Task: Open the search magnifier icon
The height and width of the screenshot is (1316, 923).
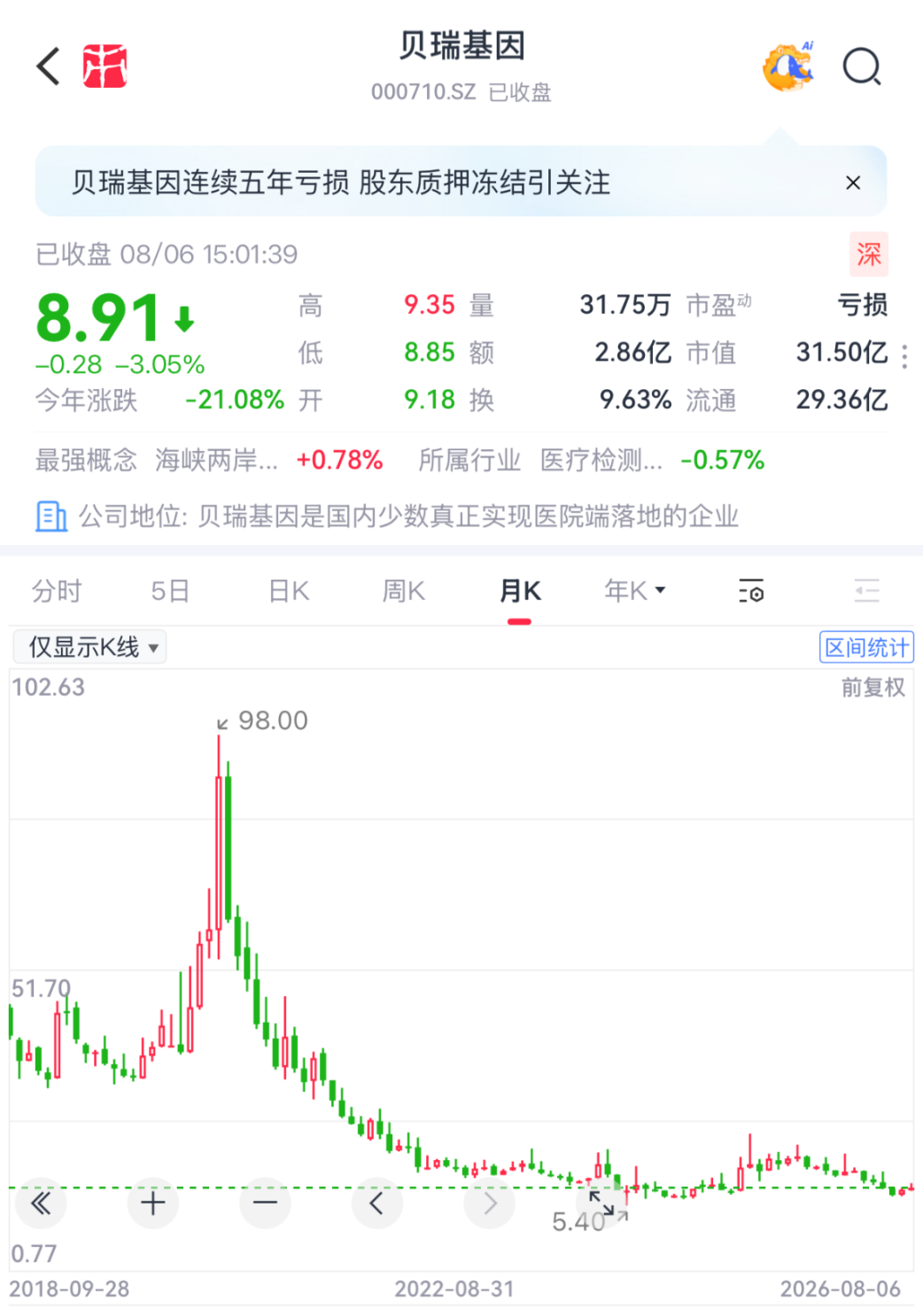Action: [x=862, y=66]
